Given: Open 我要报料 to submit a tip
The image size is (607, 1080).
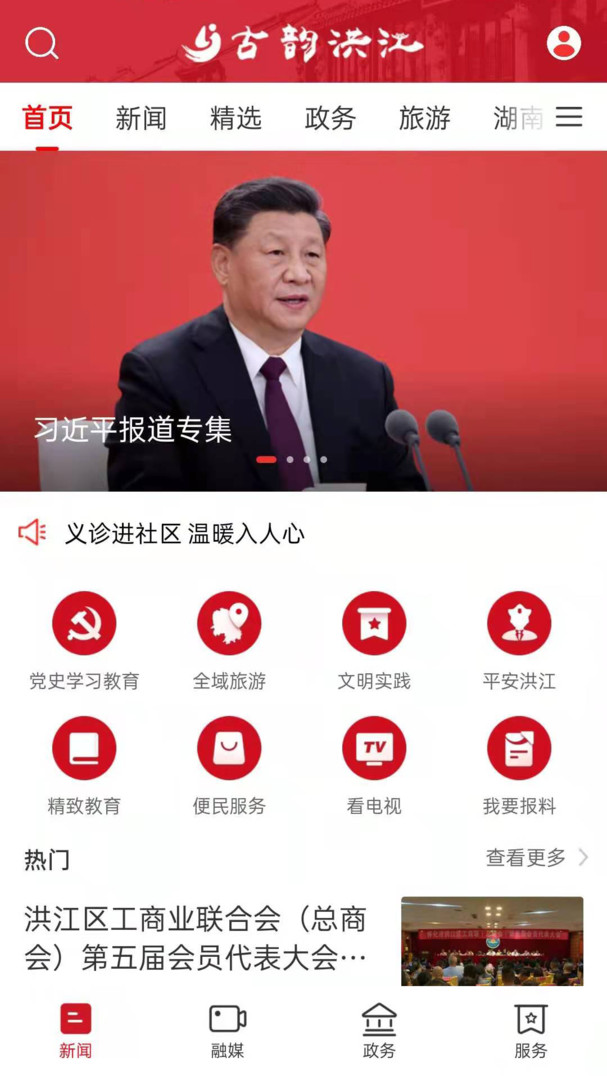Looking at the screenshot, I should [x=519, y=765].
